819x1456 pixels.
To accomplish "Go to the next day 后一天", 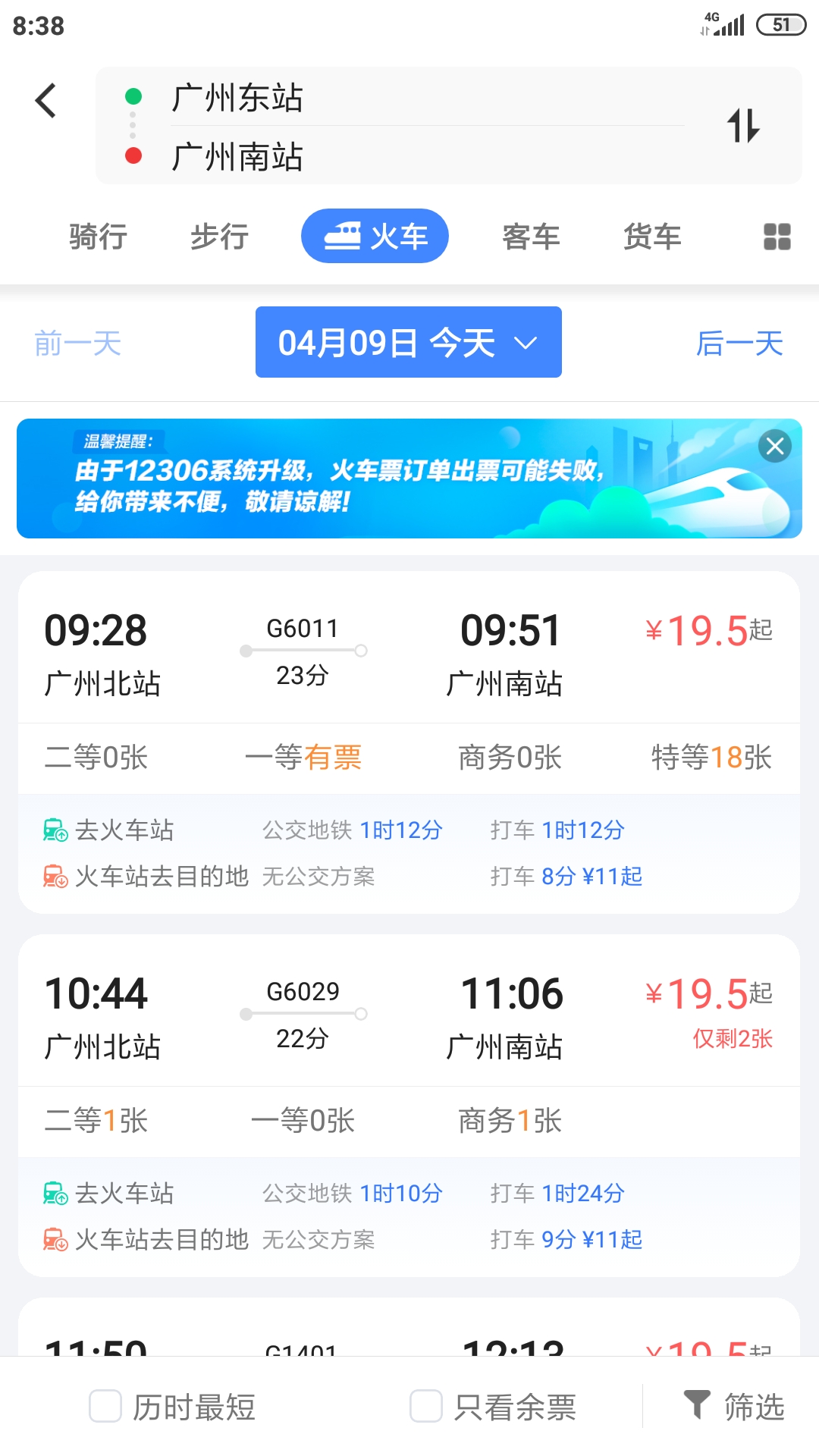I will pos(739,344).
